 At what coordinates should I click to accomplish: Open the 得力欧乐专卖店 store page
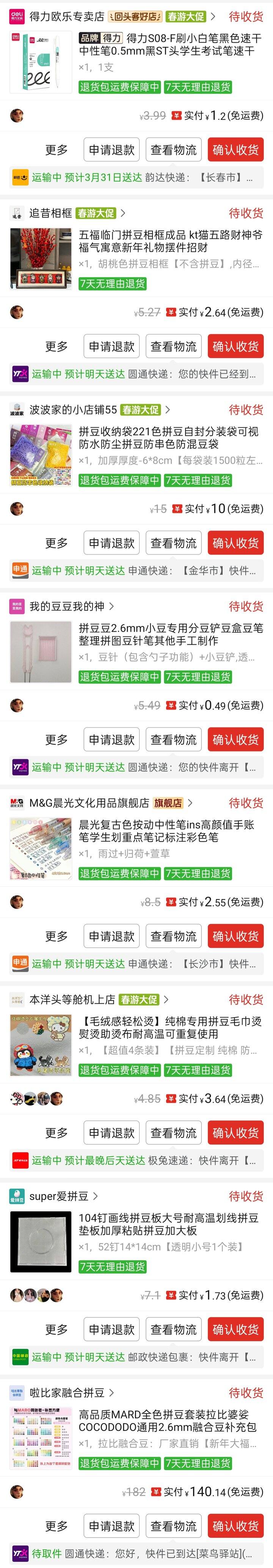67,16
